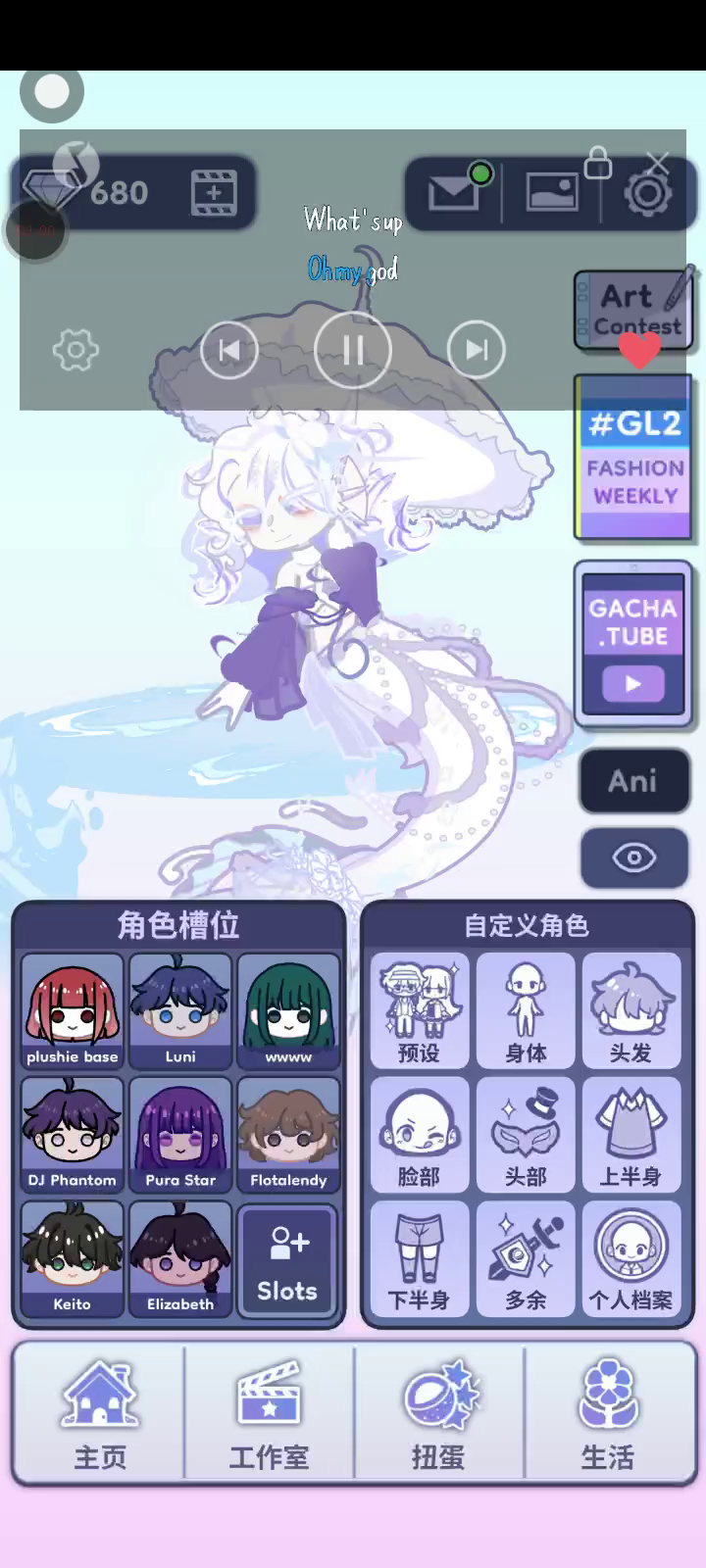Toggle interface visibility with the eye button

click(633, 857)
